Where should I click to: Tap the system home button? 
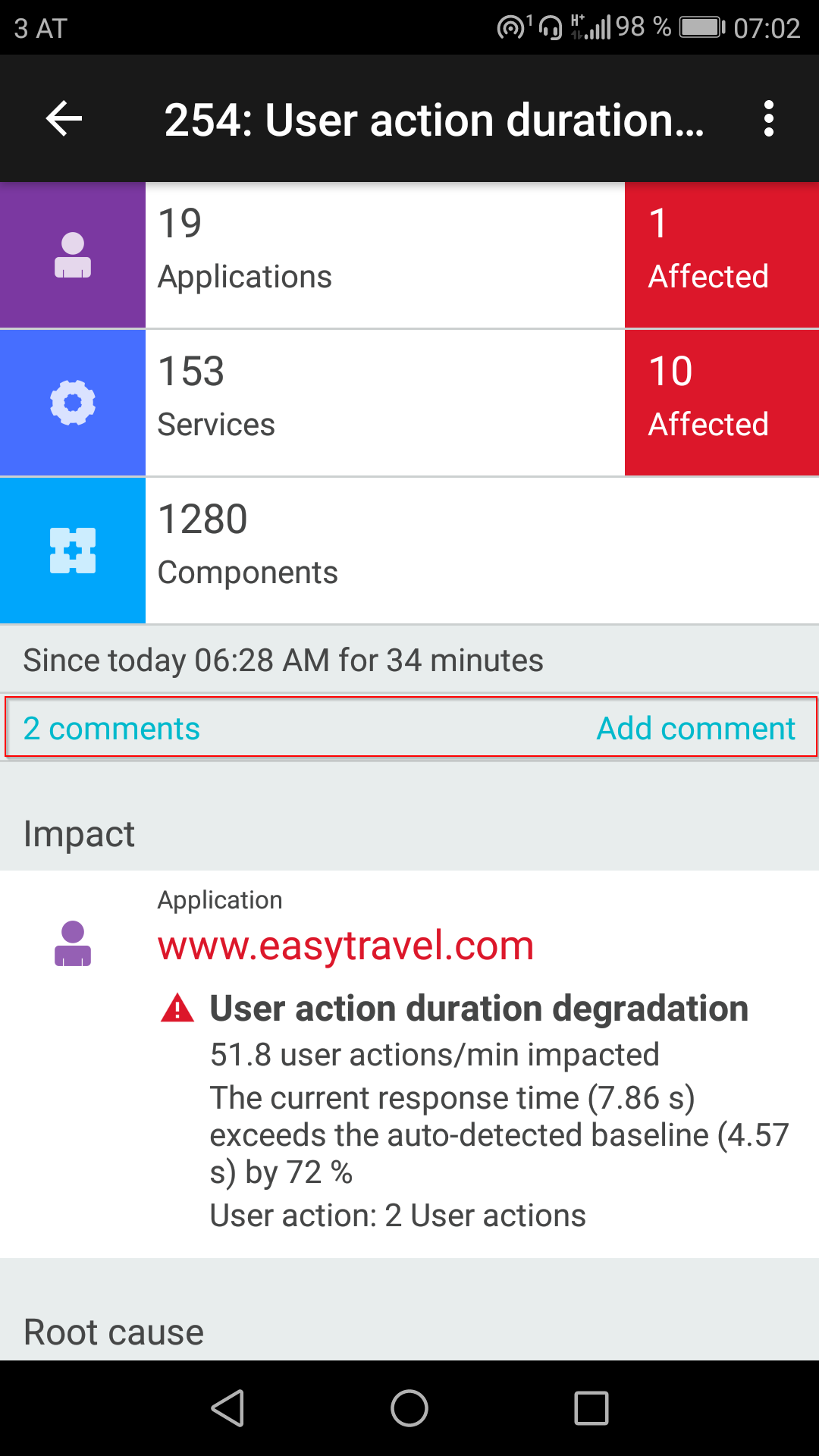click(409, 1408)
